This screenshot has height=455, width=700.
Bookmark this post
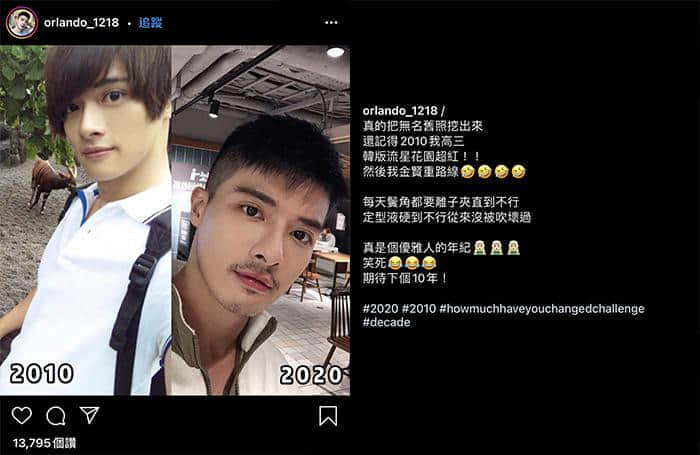pos(328,415)
